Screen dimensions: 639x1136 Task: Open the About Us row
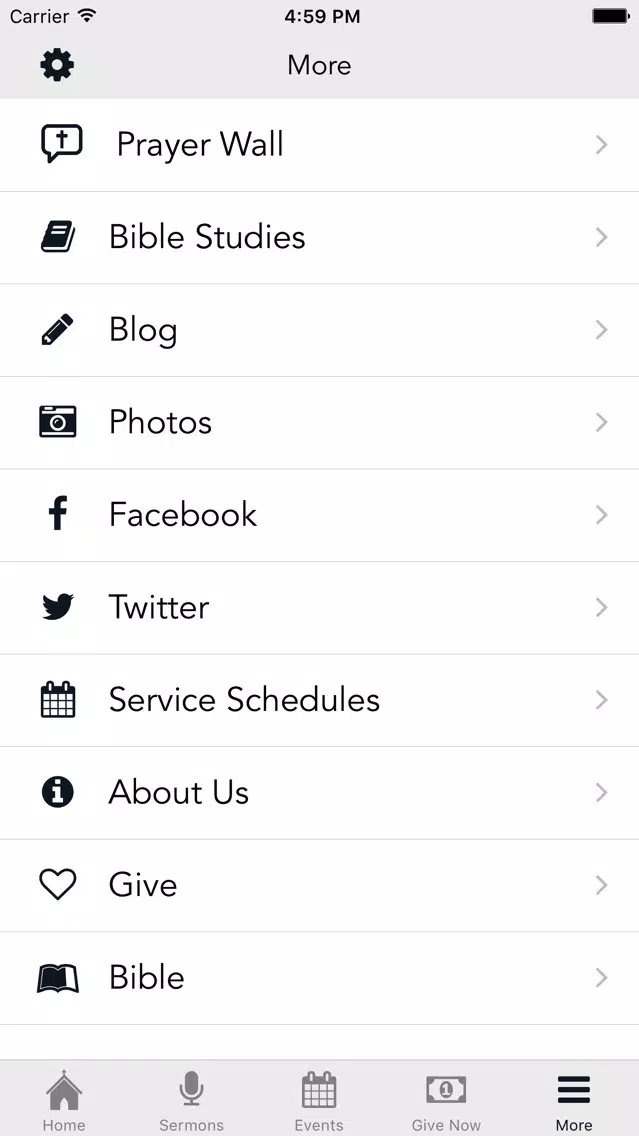pyautogui.click(x=320, y=793)
